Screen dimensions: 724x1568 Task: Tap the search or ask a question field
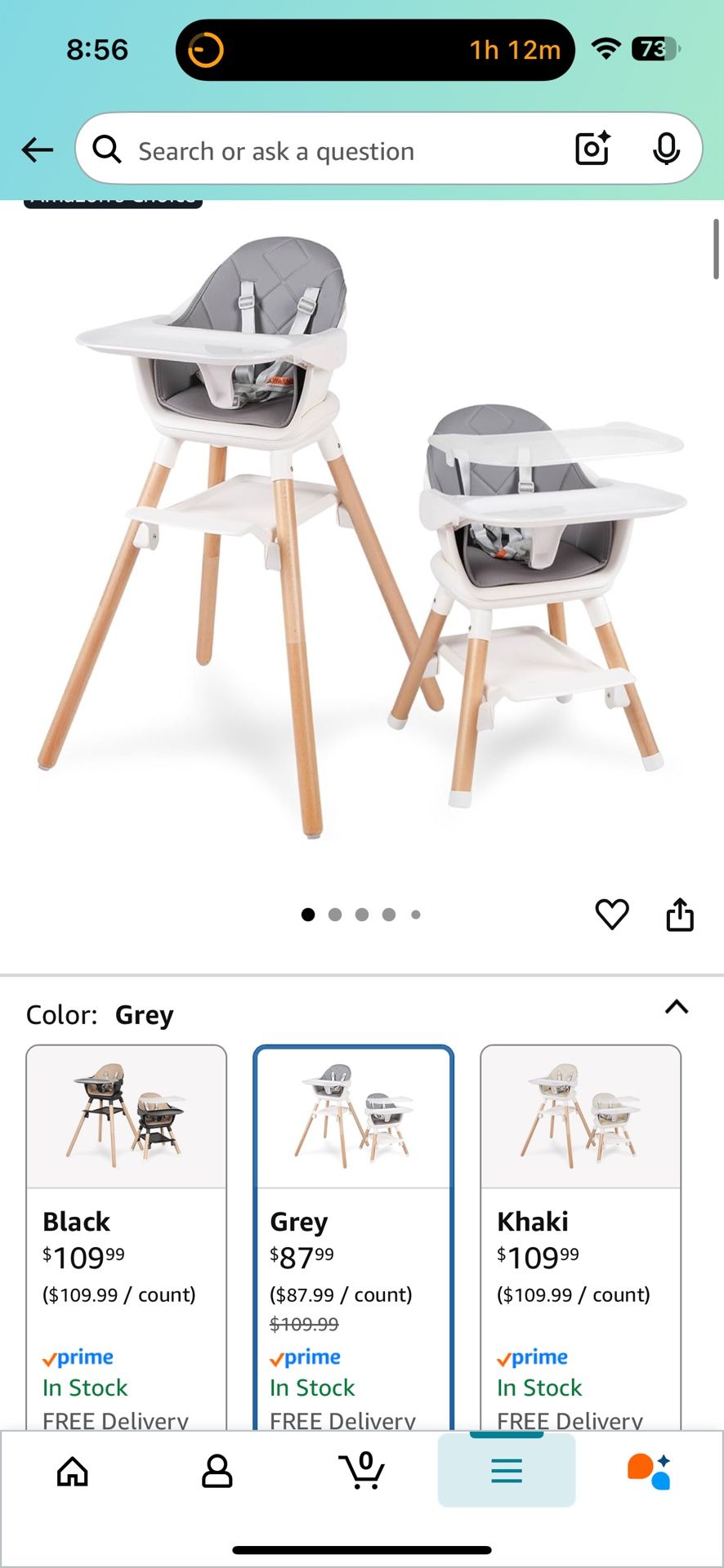pos(327,151)
